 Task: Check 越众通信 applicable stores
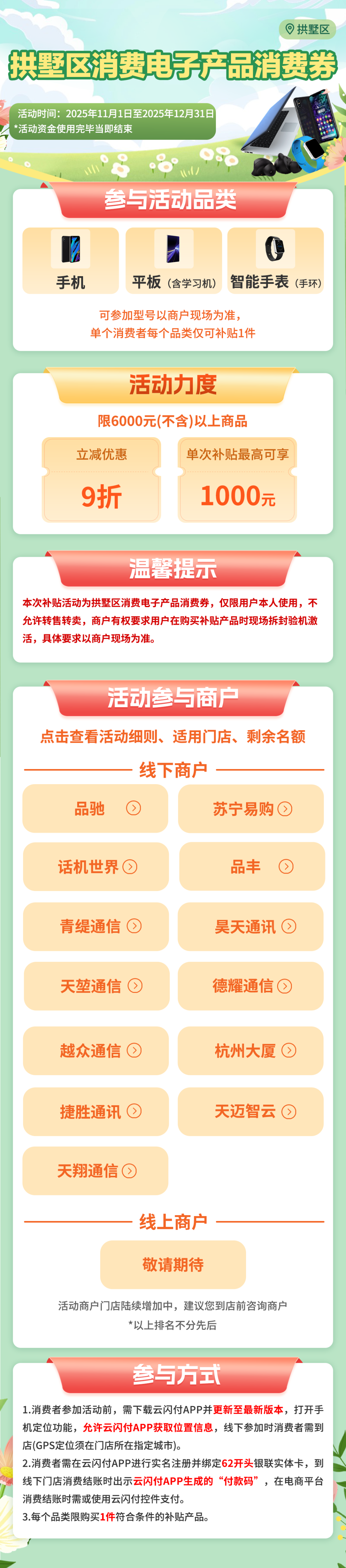[x=96, y=1050]
